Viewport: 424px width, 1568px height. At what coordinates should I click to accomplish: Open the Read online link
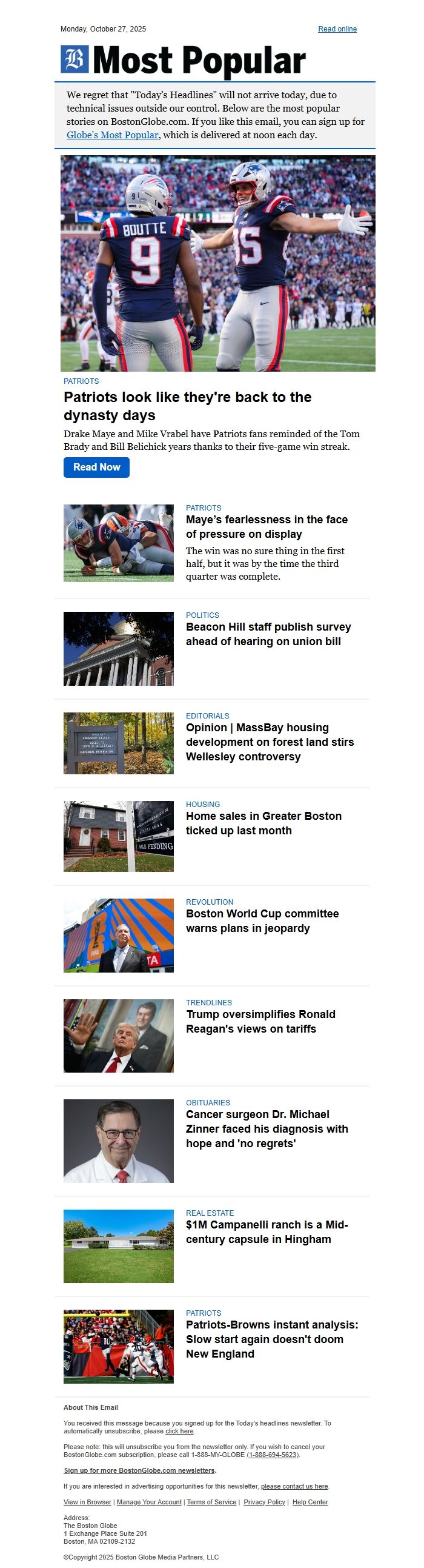click(337, 28)
